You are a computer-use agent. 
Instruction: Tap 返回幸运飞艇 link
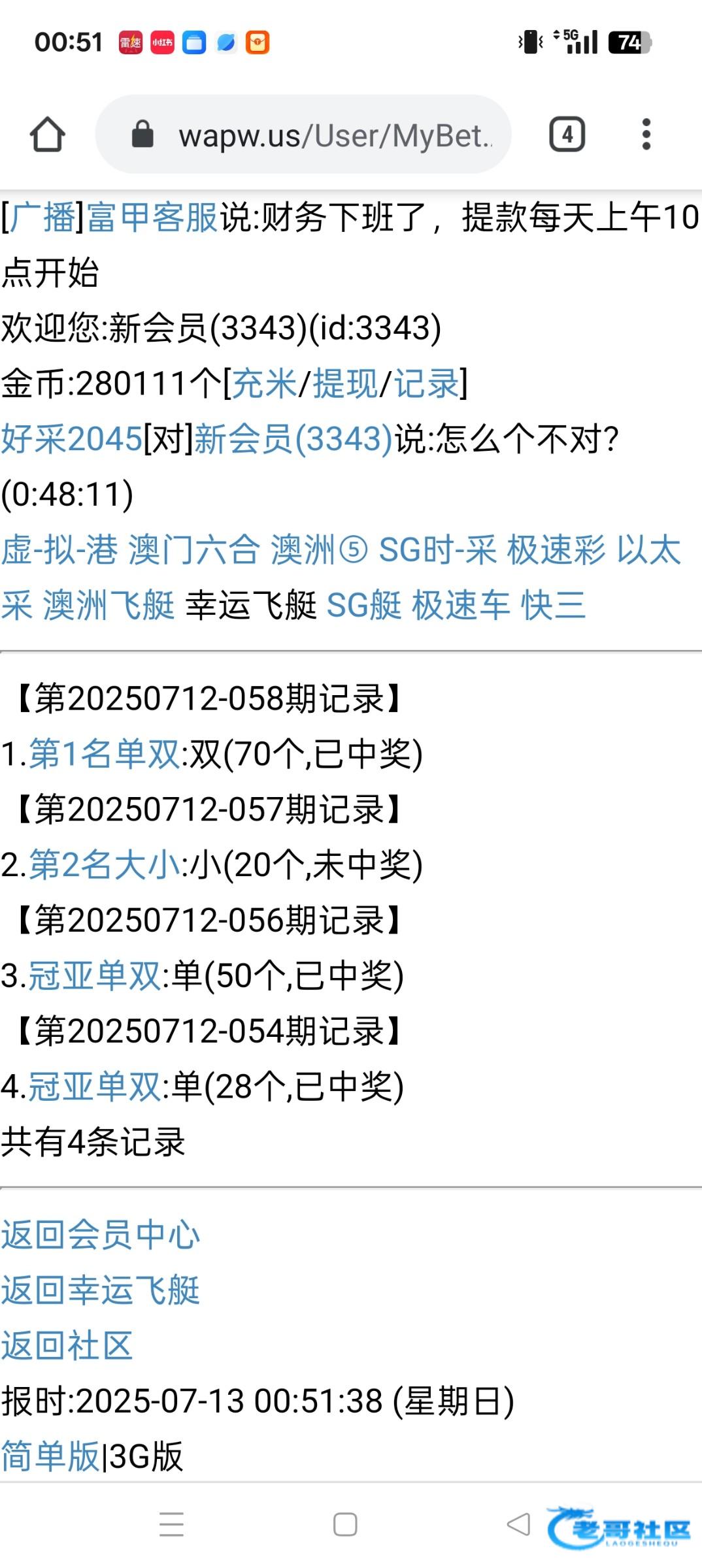[101, 1290]
